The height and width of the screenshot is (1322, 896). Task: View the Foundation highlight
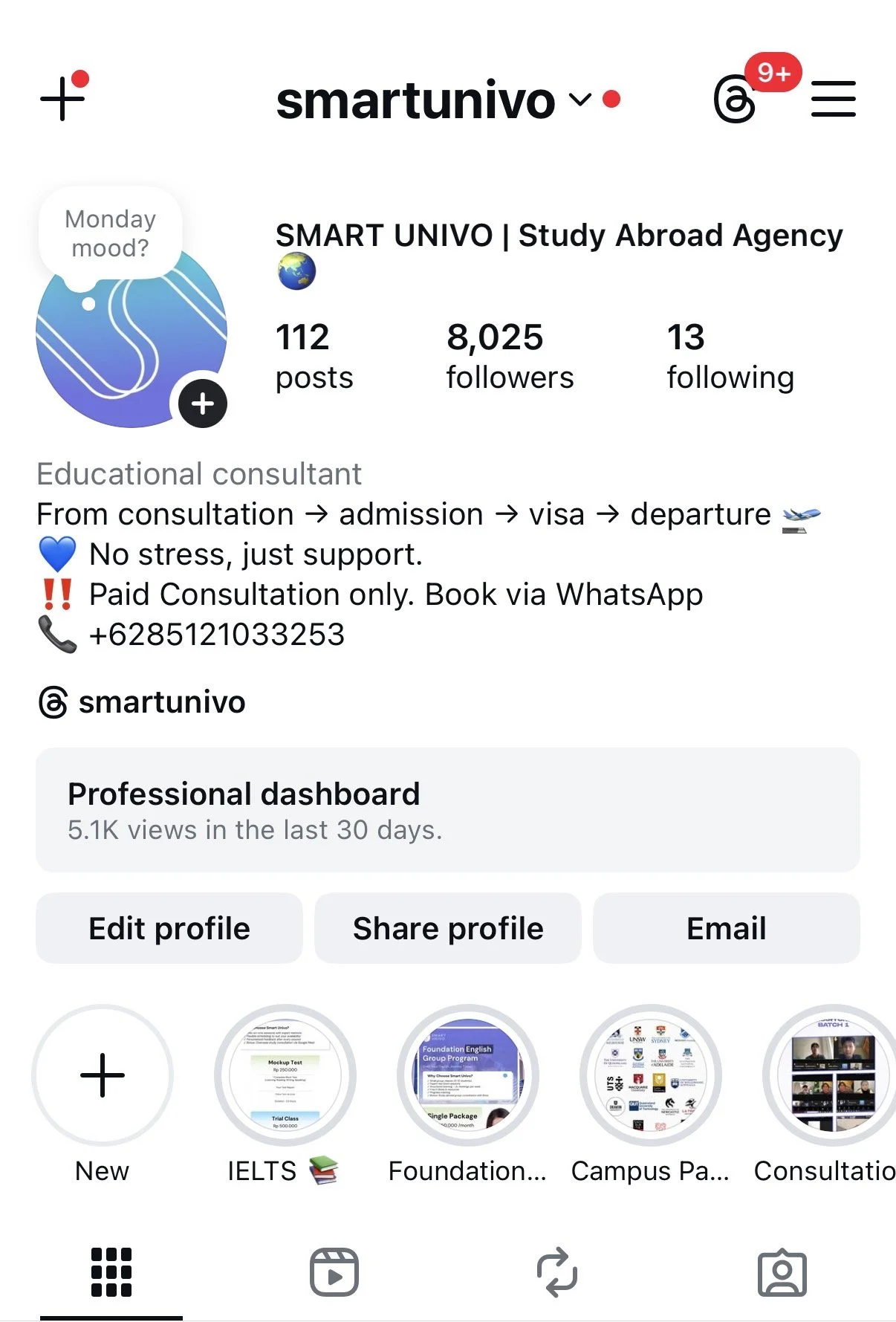(467, 1075)
